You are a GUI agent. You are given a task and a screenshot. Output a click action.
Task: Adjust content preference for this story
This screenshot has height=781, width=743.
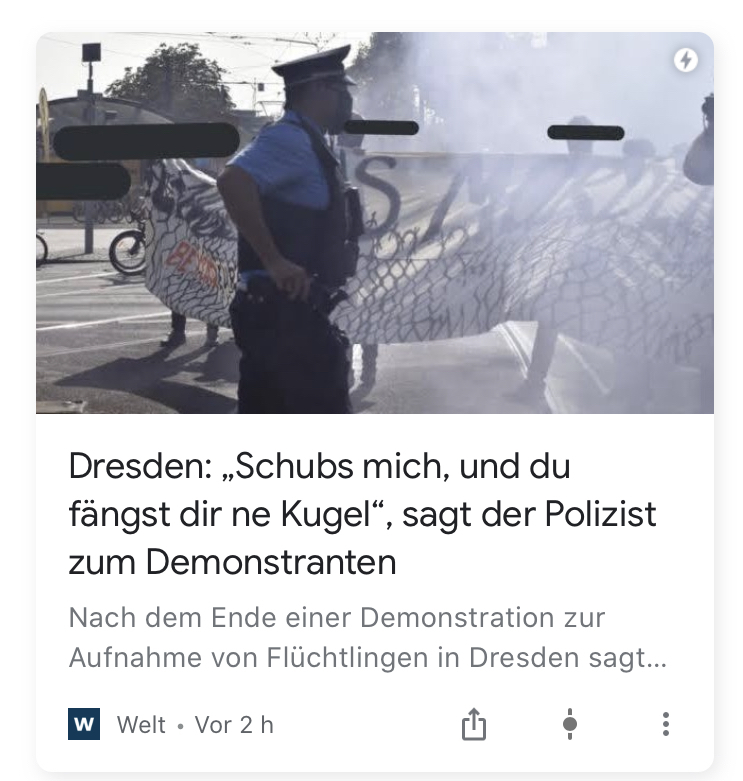(570, 724)
